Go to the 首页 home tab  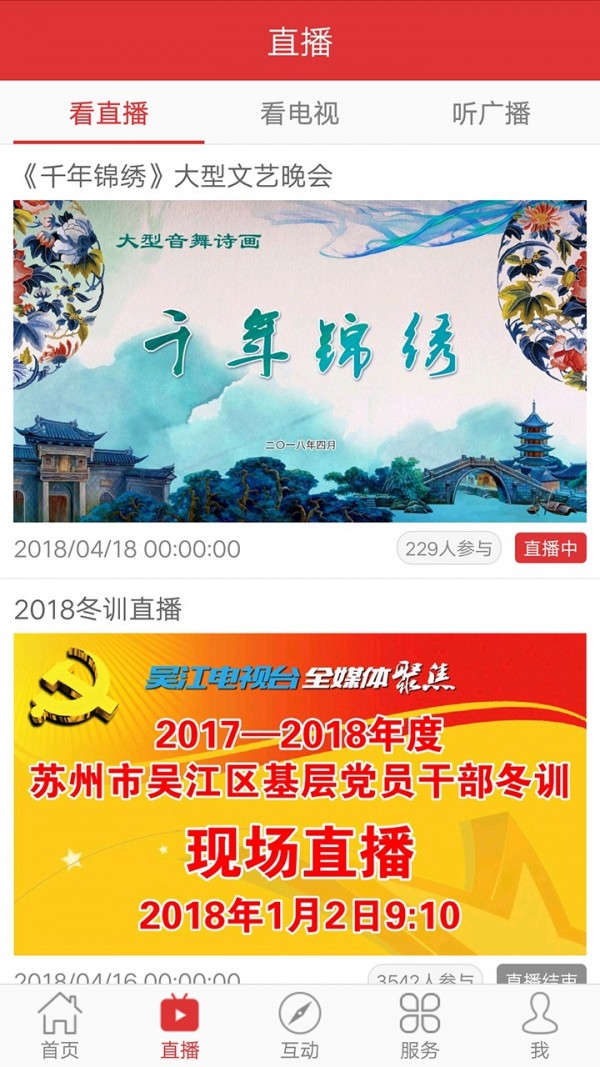(60, 1025)
